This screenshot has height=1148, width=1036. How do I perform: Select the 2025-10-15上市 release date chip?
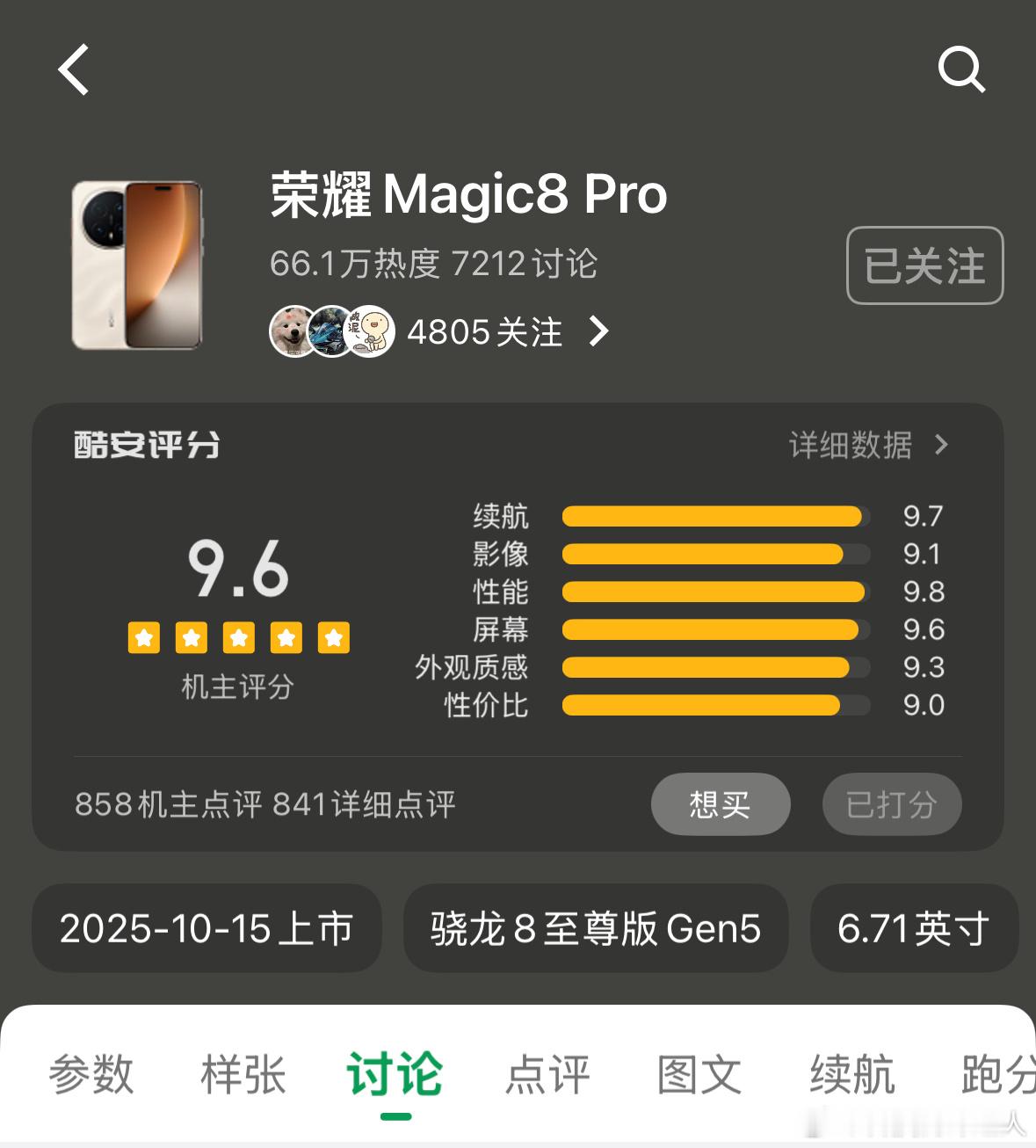pos(207,928)
